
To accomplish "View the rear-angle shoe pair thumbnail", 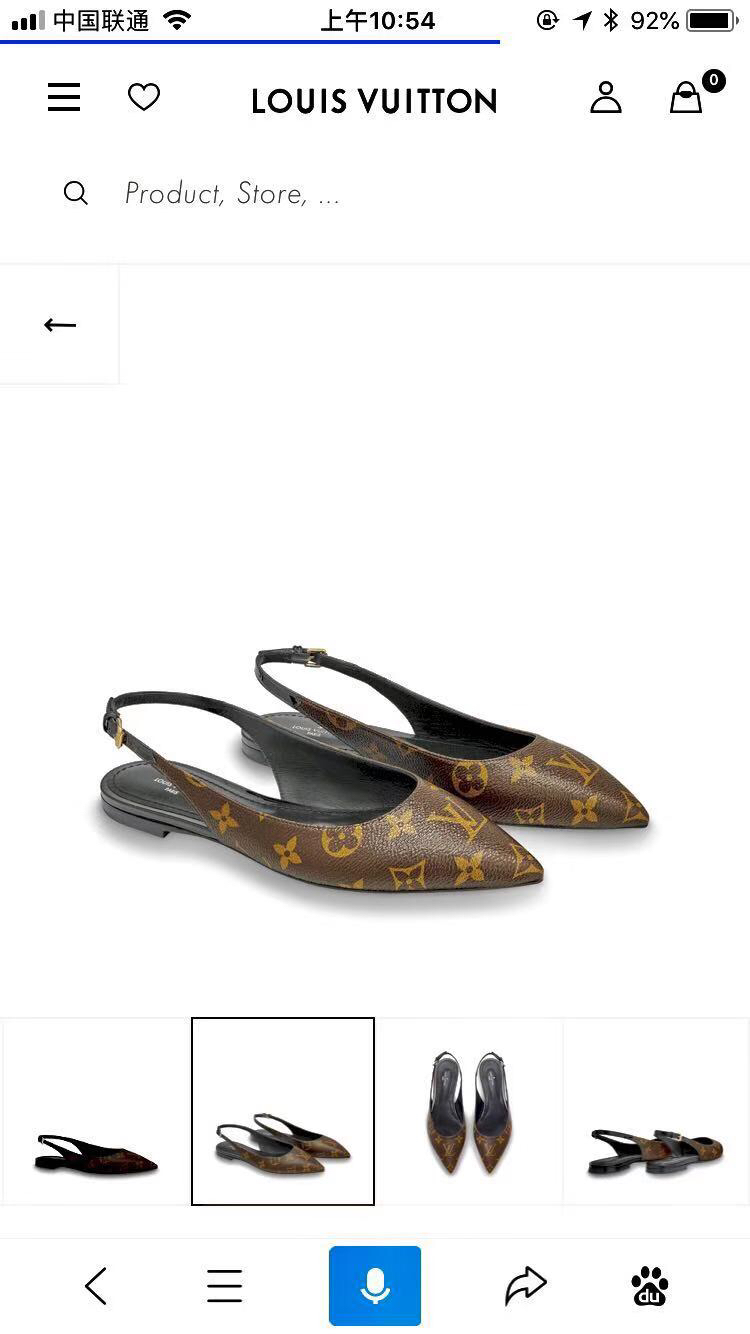I will tap(655, 1111).
